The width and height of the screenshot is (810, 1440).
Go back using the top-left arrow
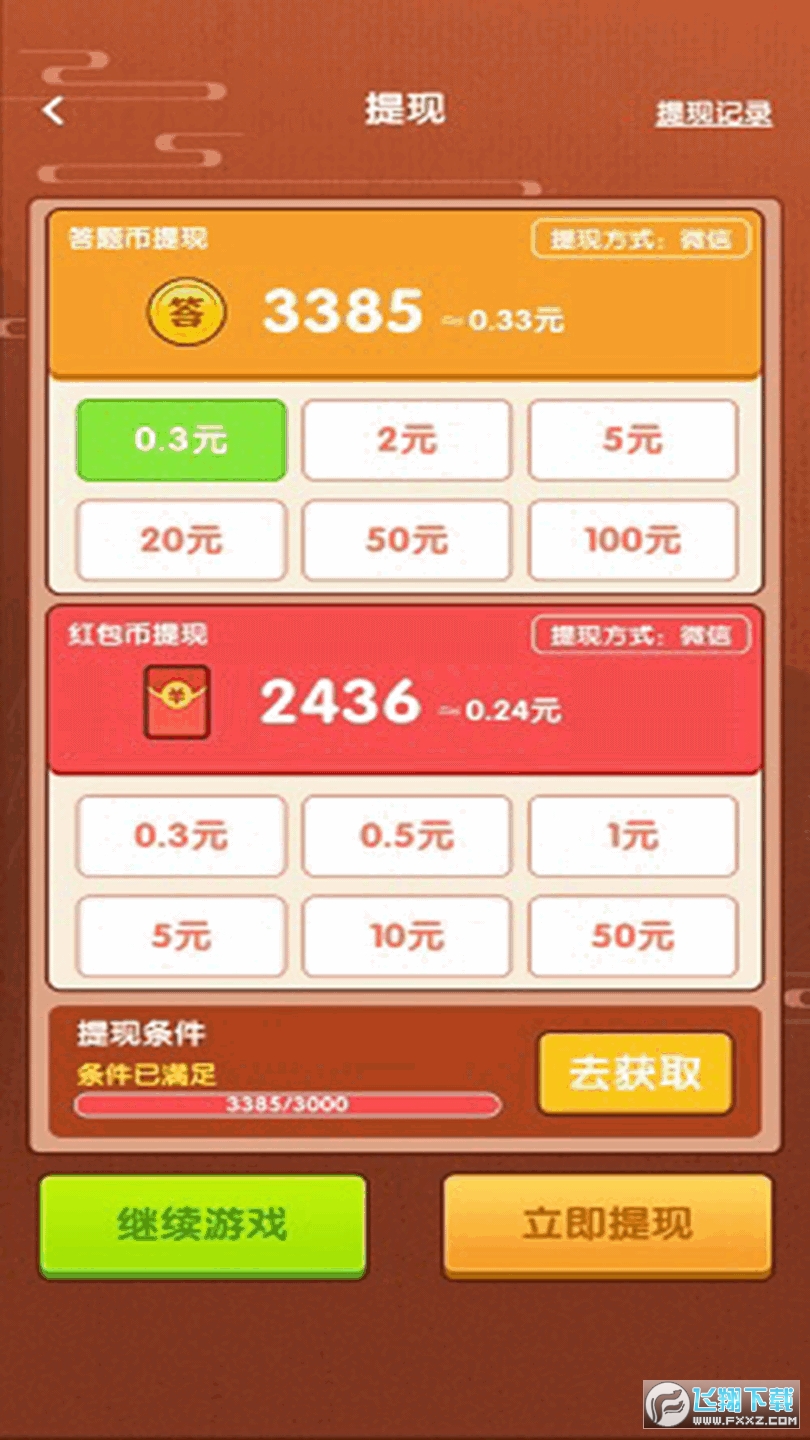point(54,110)
